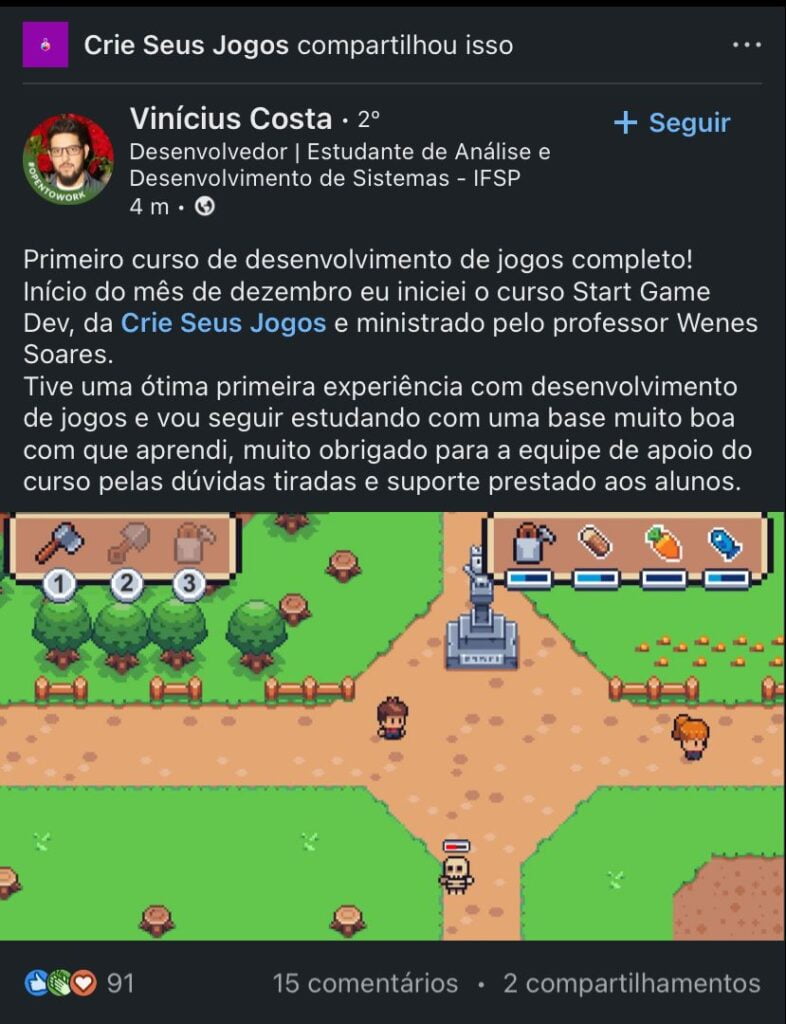Open the post options ellipsis menu

tap(747, 44)
